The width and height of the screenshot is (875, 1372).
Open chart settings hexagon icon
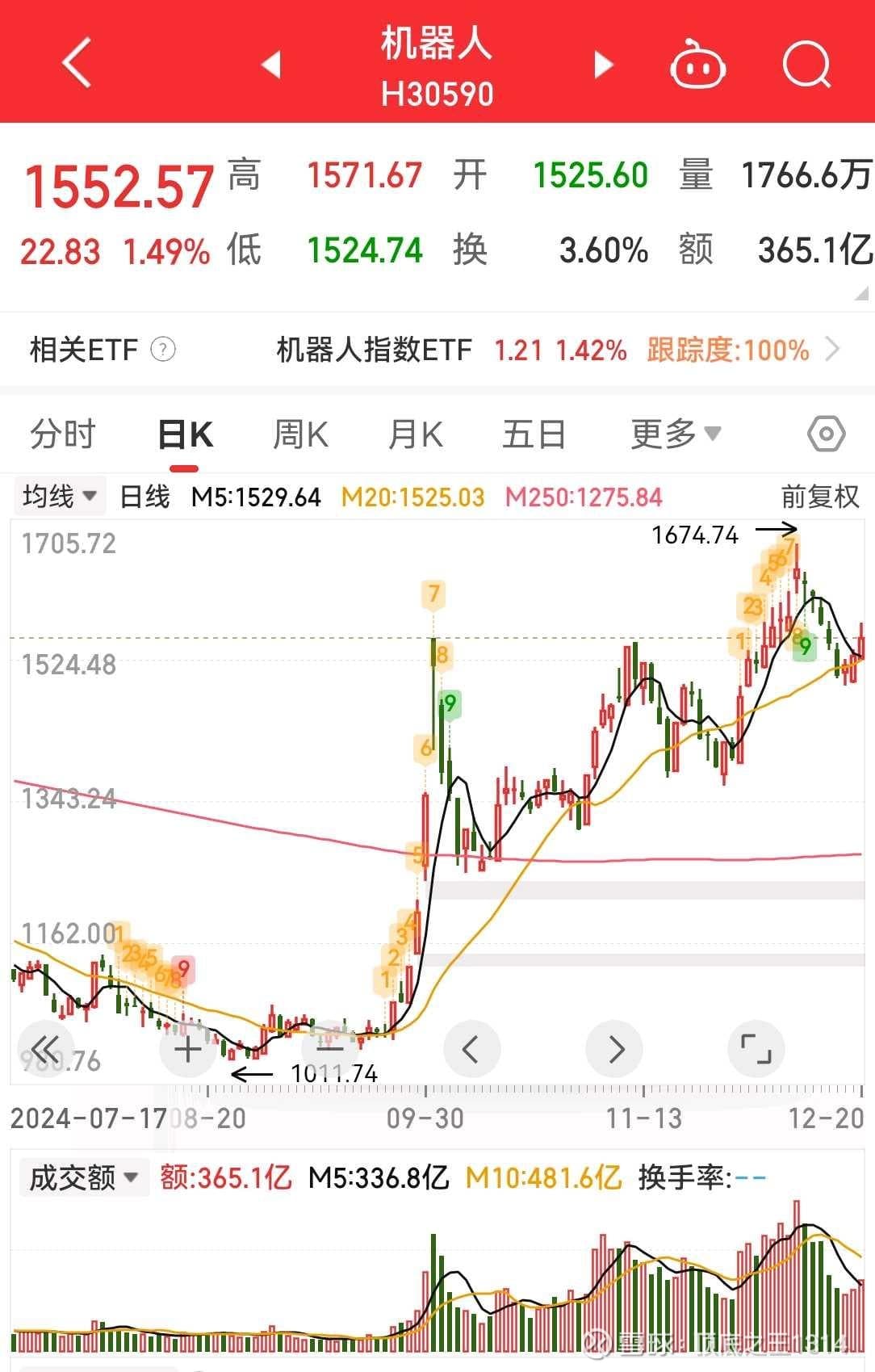[826, 434]
